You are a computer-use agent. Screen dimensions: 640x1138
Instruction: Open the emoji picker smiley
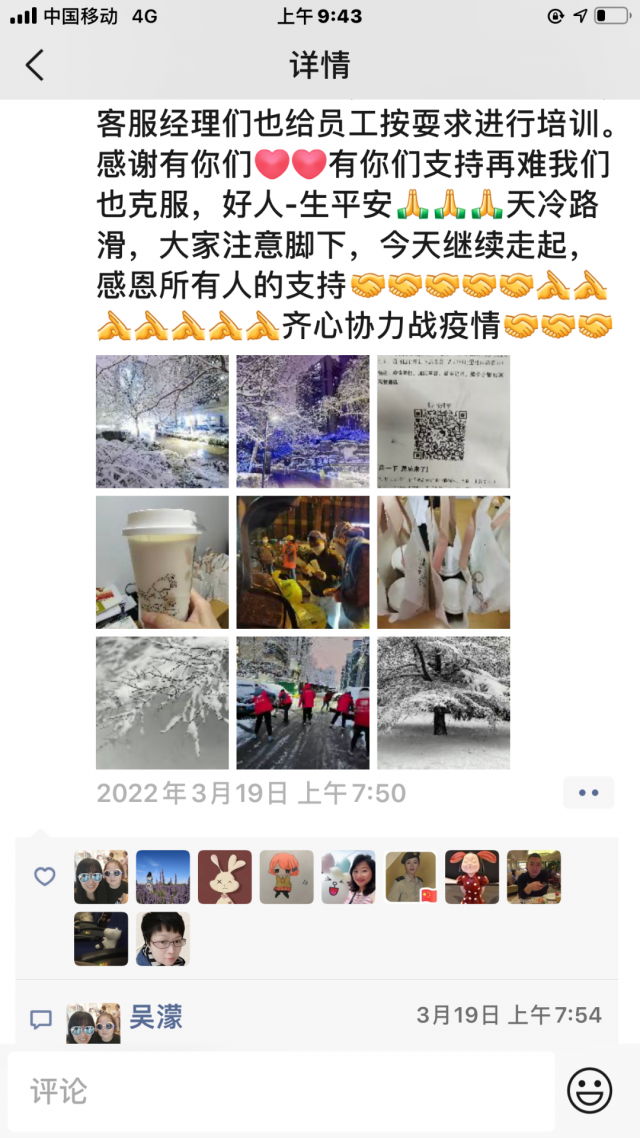pyautogui.click(x=590, y=1091)
